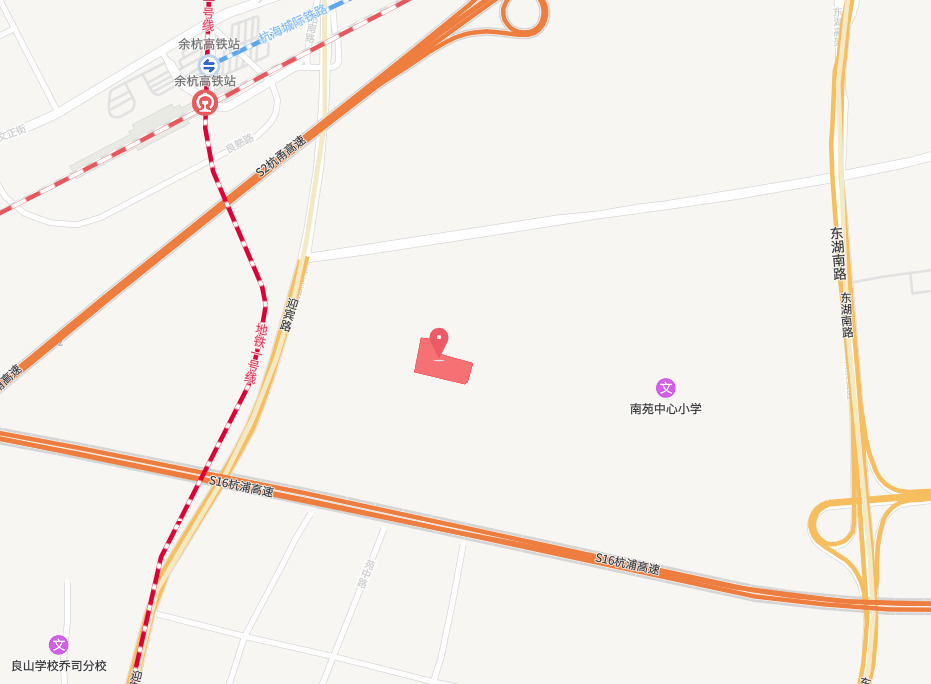Screen dimensions: 931x684
Task: Select the 南苑中心小学 school marker
Action: (665, 388)
